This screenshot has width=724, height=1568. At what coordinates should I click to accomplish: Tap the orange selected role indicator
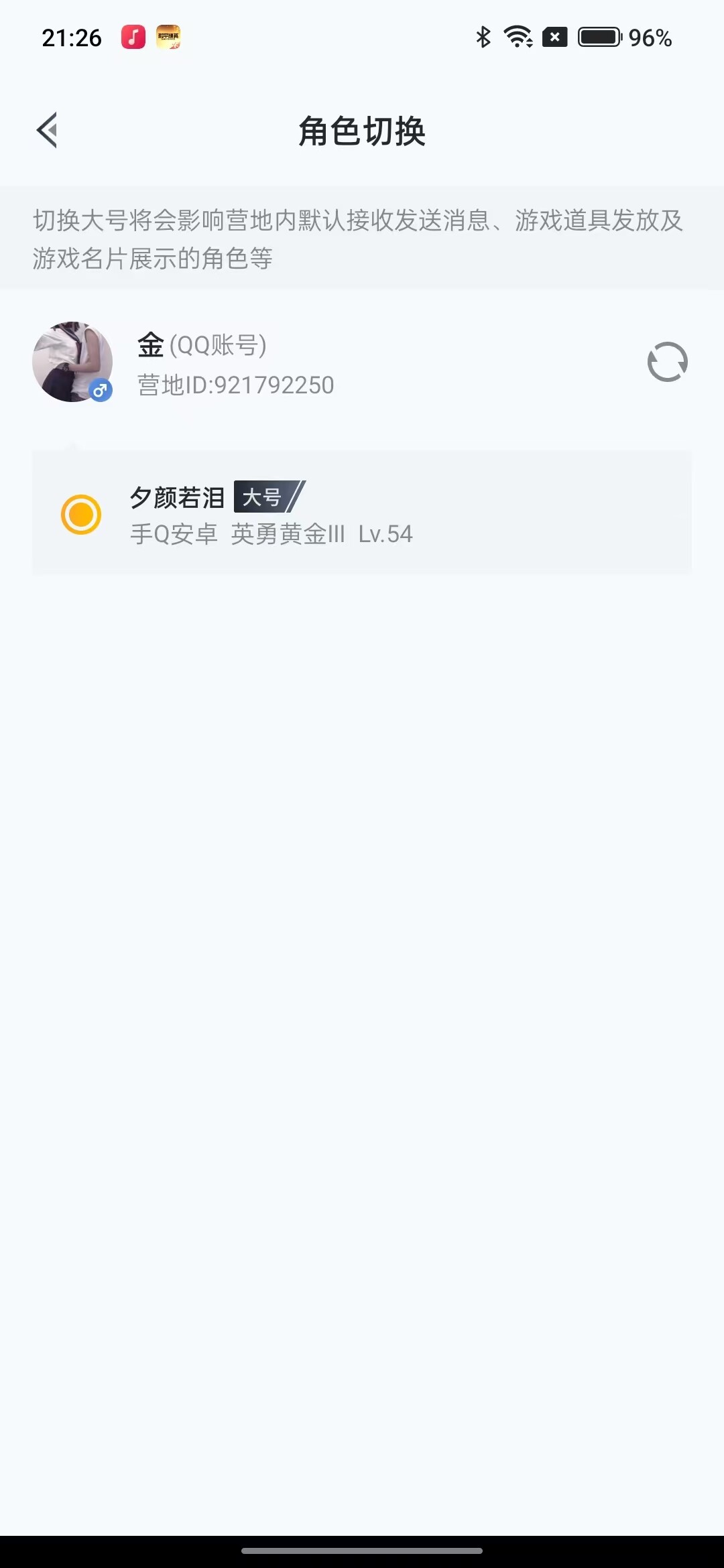[x=82, y=514]
